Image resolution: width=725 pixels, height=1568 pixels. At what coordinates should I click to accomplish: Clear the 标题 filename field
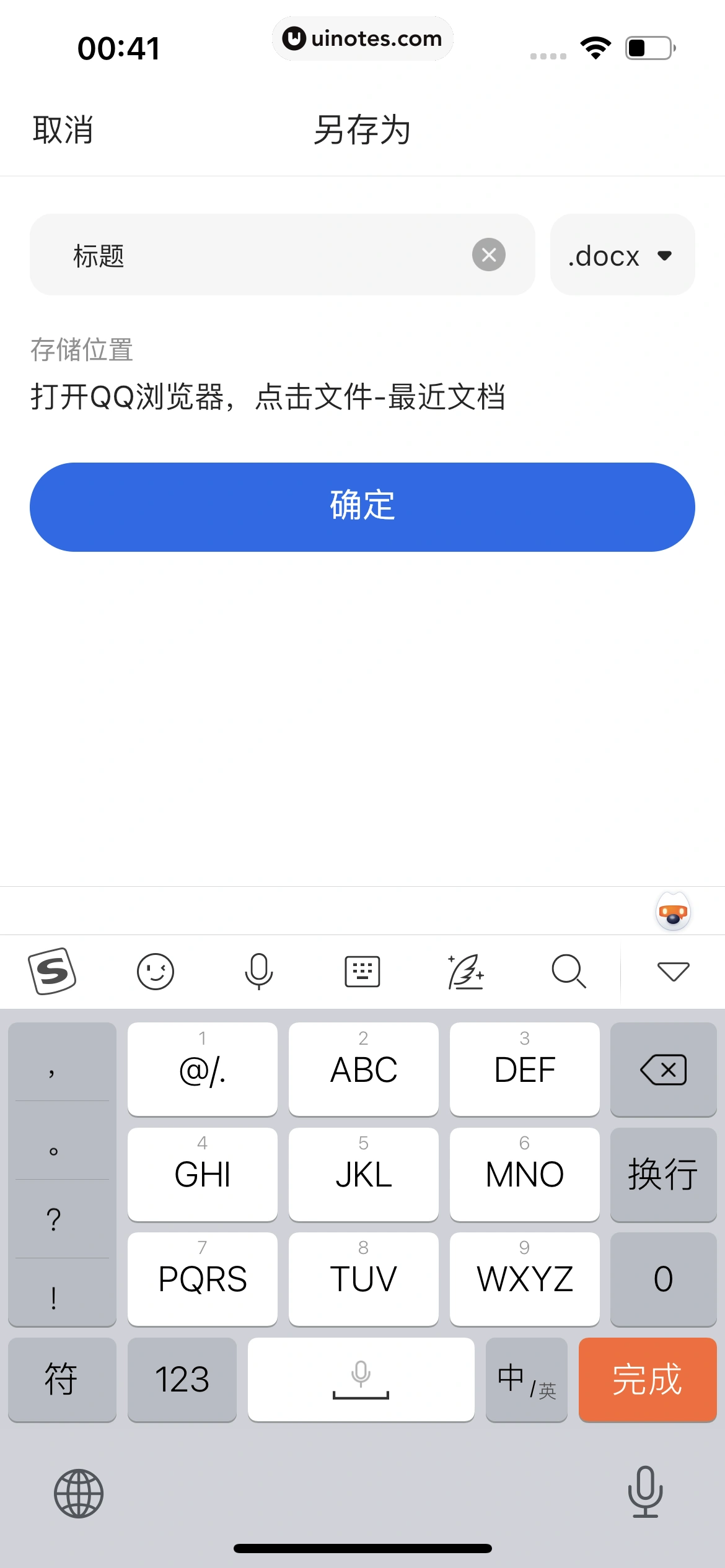(488, 255)
